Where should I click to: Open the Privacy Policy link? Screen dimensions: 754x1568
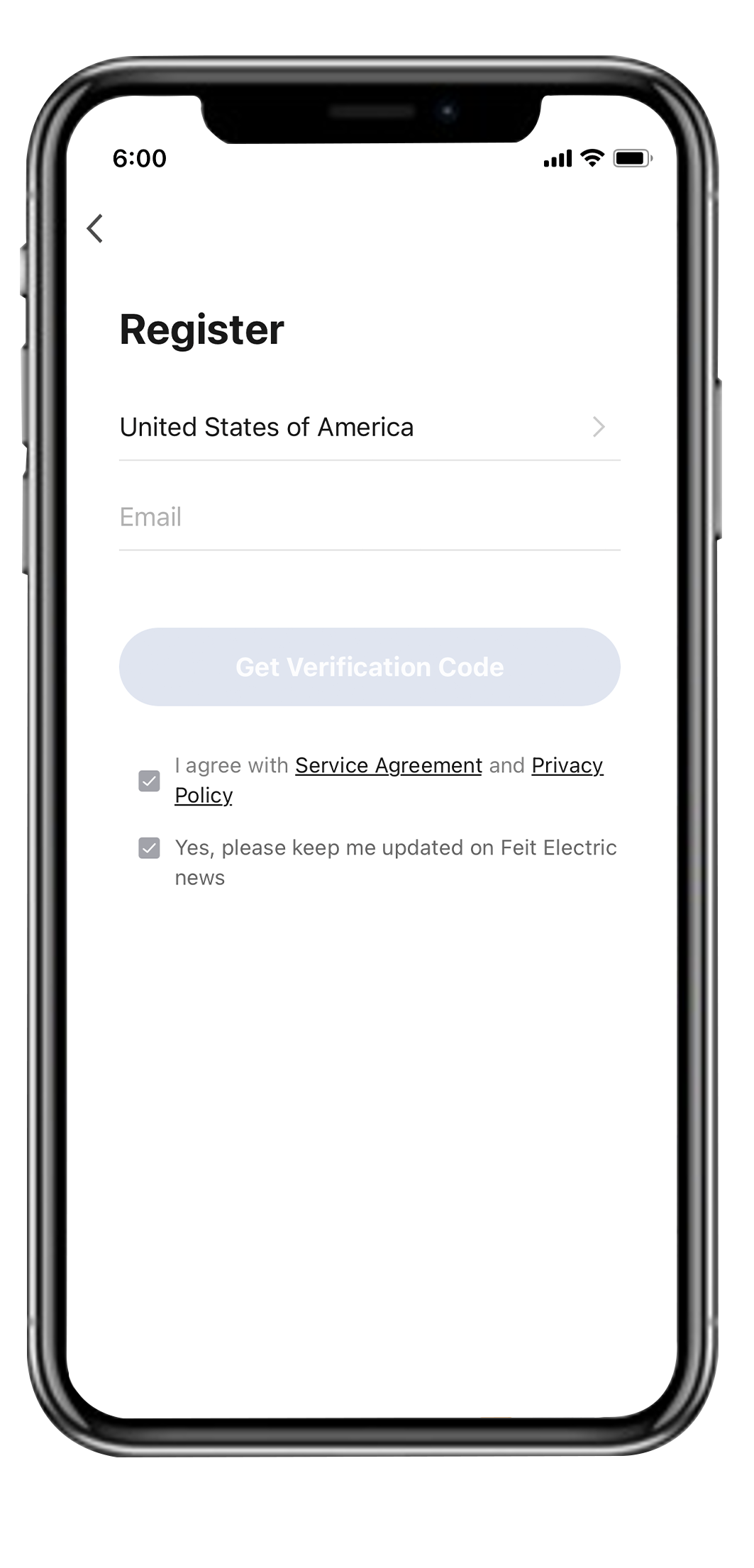[566, 766]
